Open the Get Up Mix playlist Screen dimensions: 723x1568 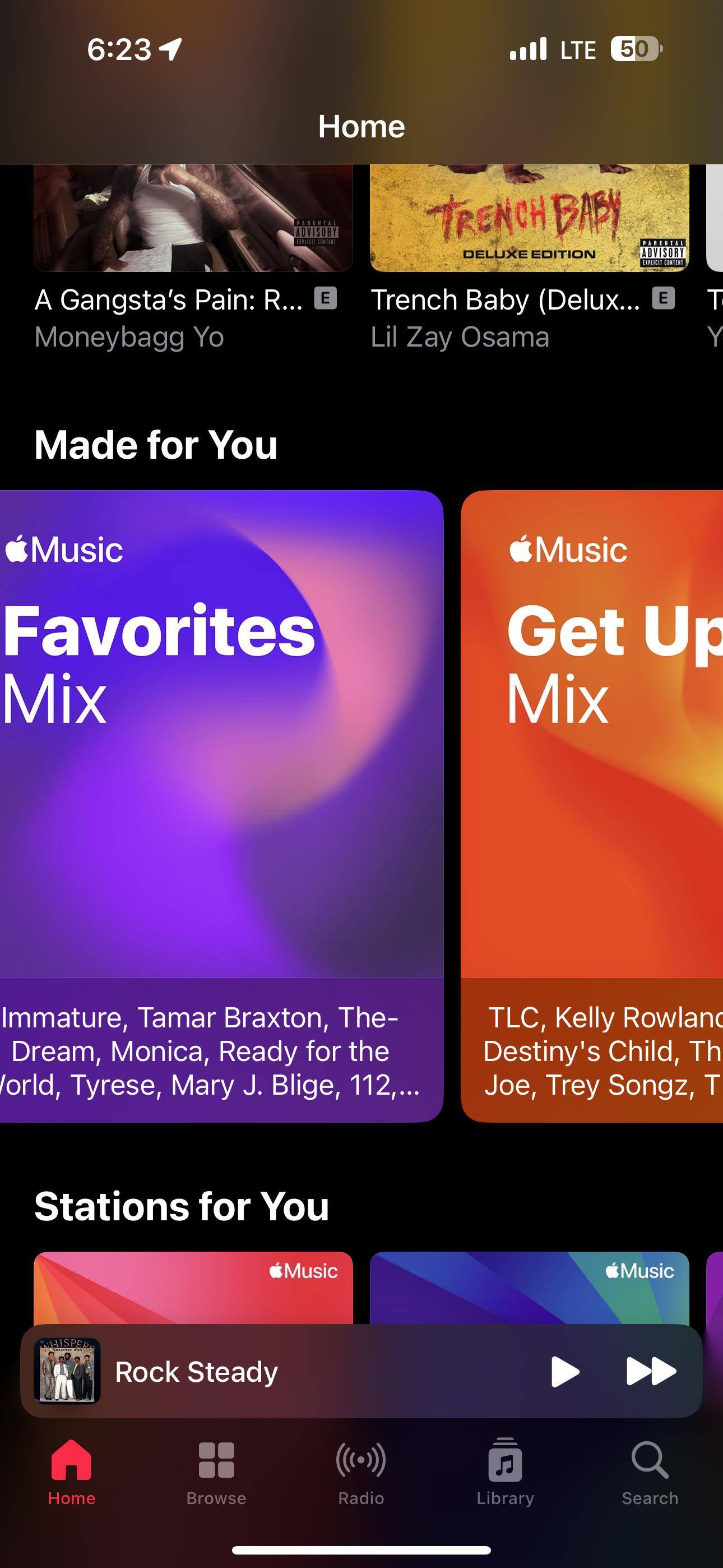pos(591,791)
